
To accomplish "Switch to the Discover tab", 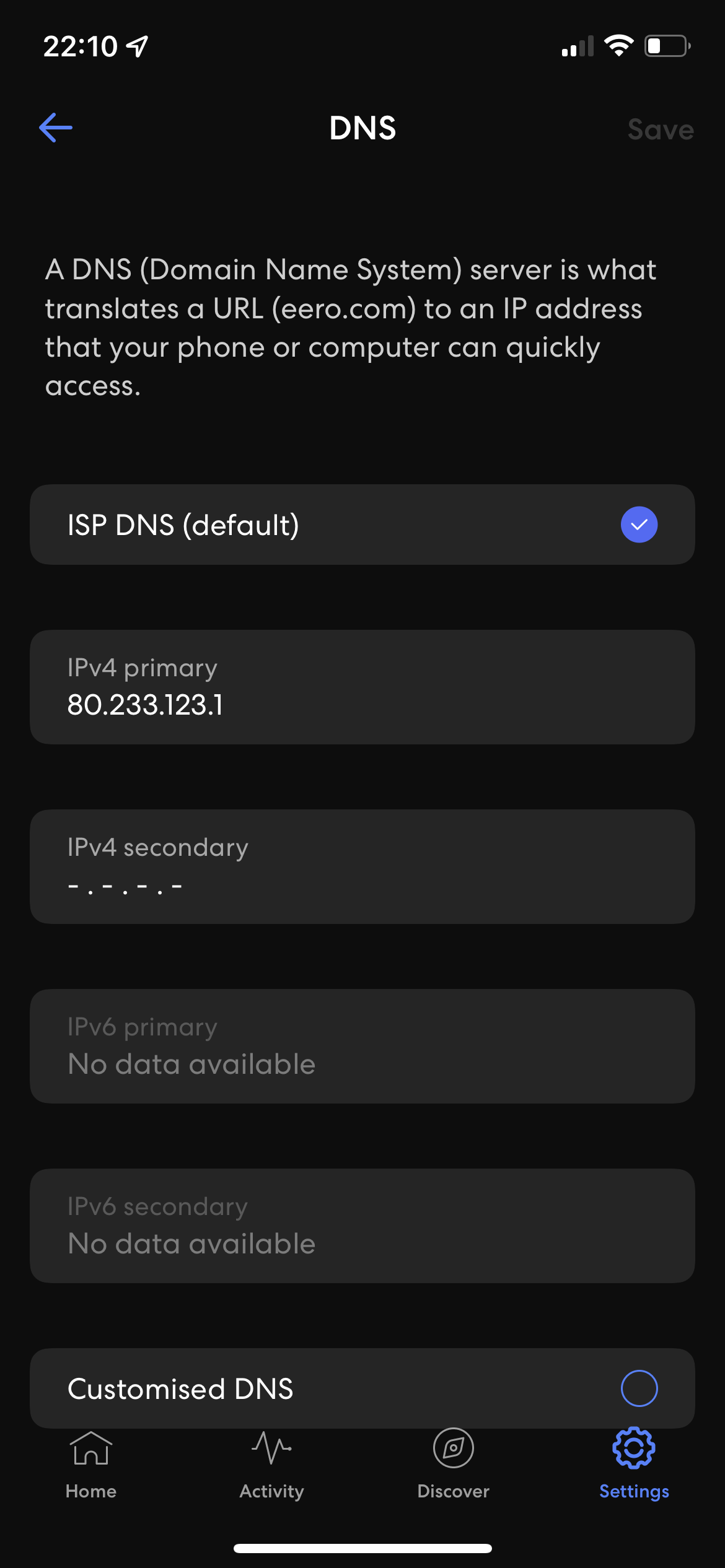I will tap(453, 1465).
